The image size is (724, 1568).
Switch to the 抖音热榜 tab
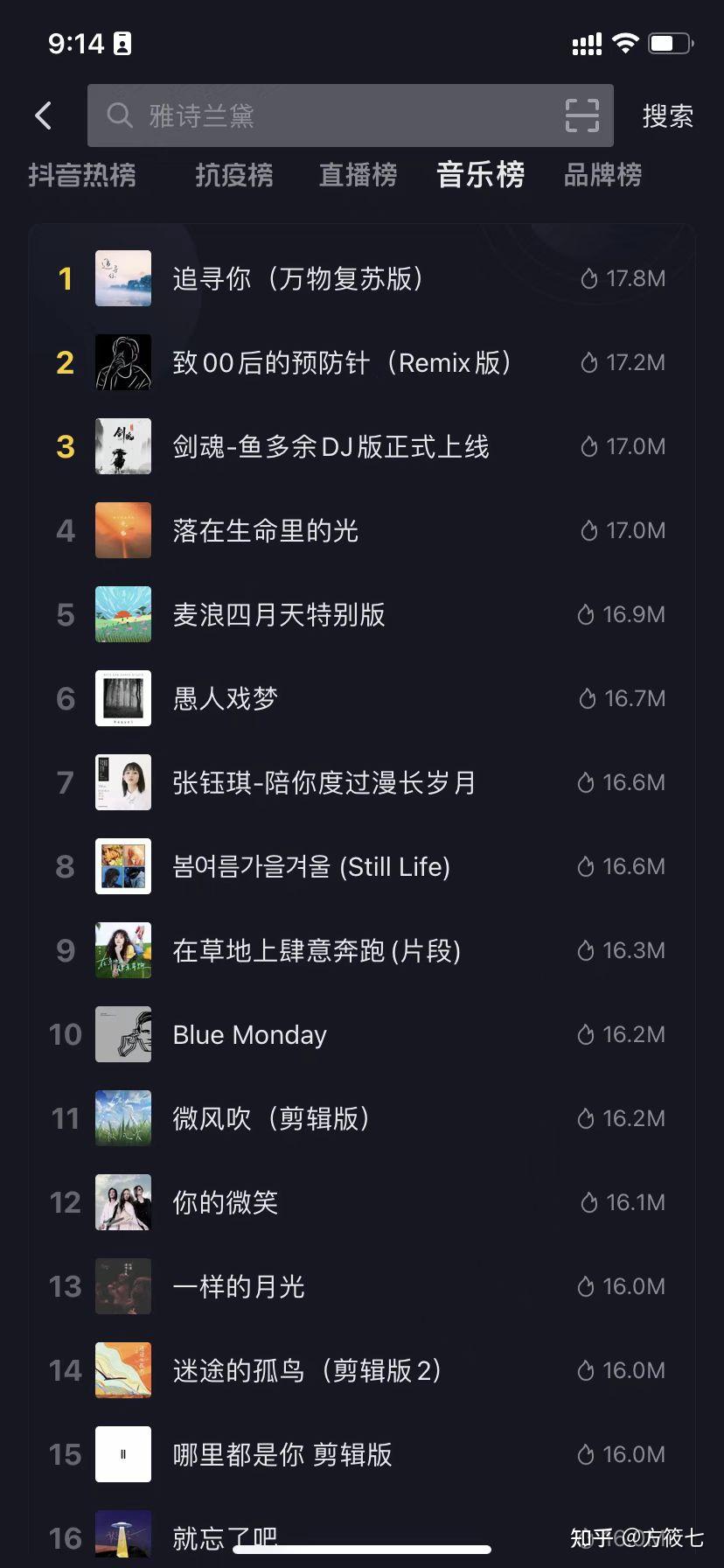(82, 175)
